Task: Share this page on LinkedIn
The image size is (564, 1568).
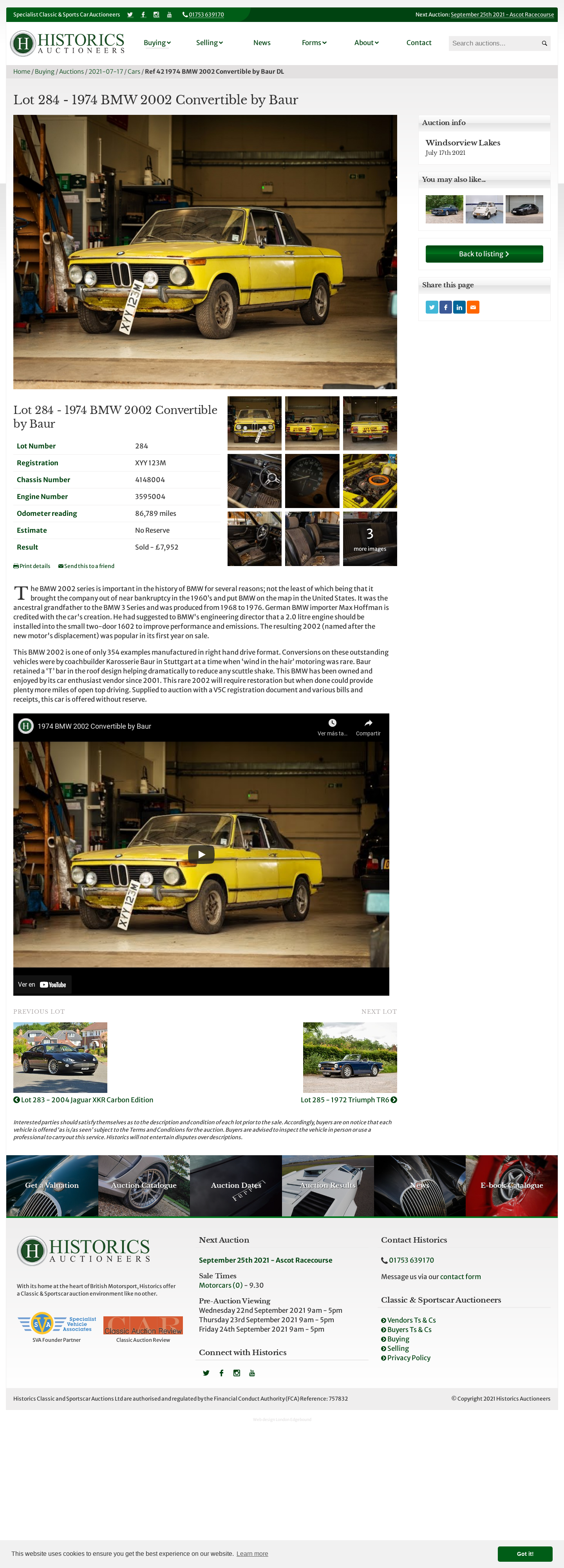Action: coord(459,307)
